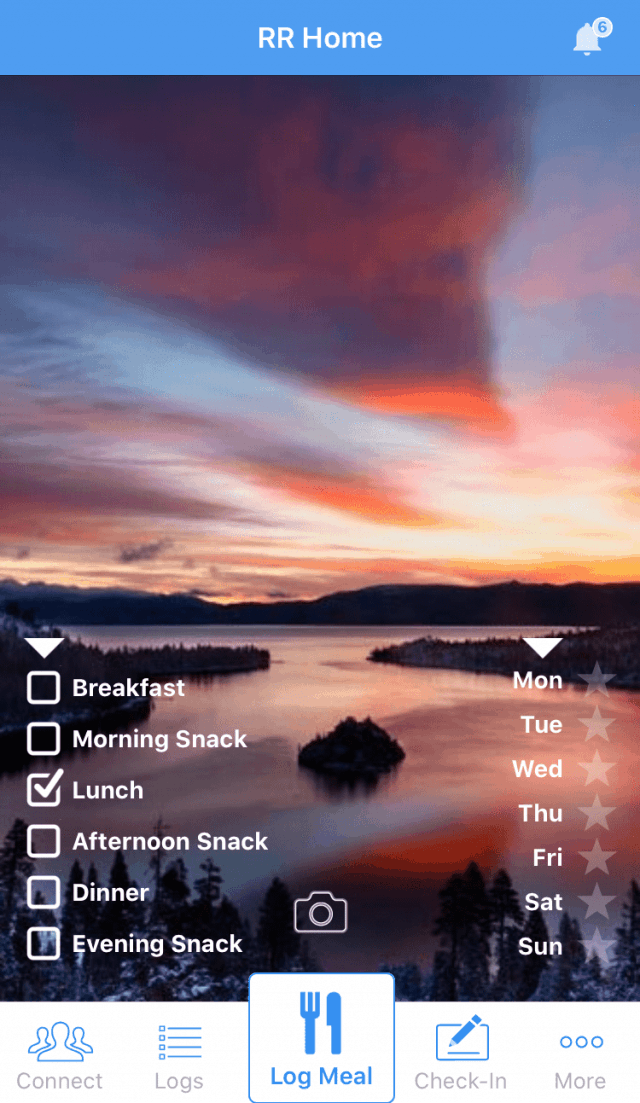Viewport: 640px width, 1103px height.
Task: Select the Mon star
Action: coord(597,681)
